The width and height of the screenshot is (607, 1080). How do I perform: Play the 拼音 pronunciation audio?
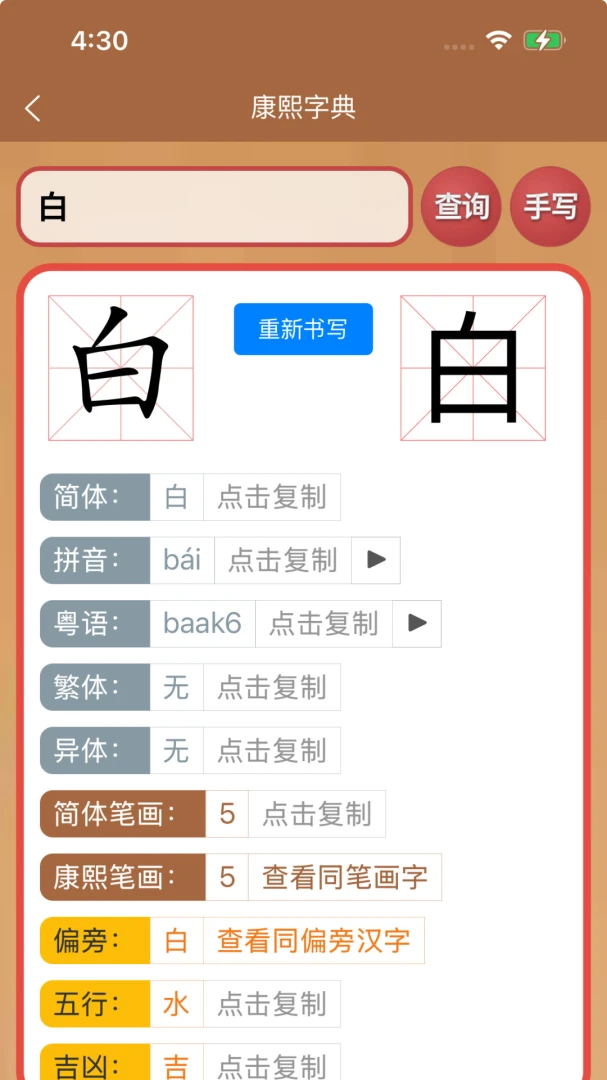375,560
